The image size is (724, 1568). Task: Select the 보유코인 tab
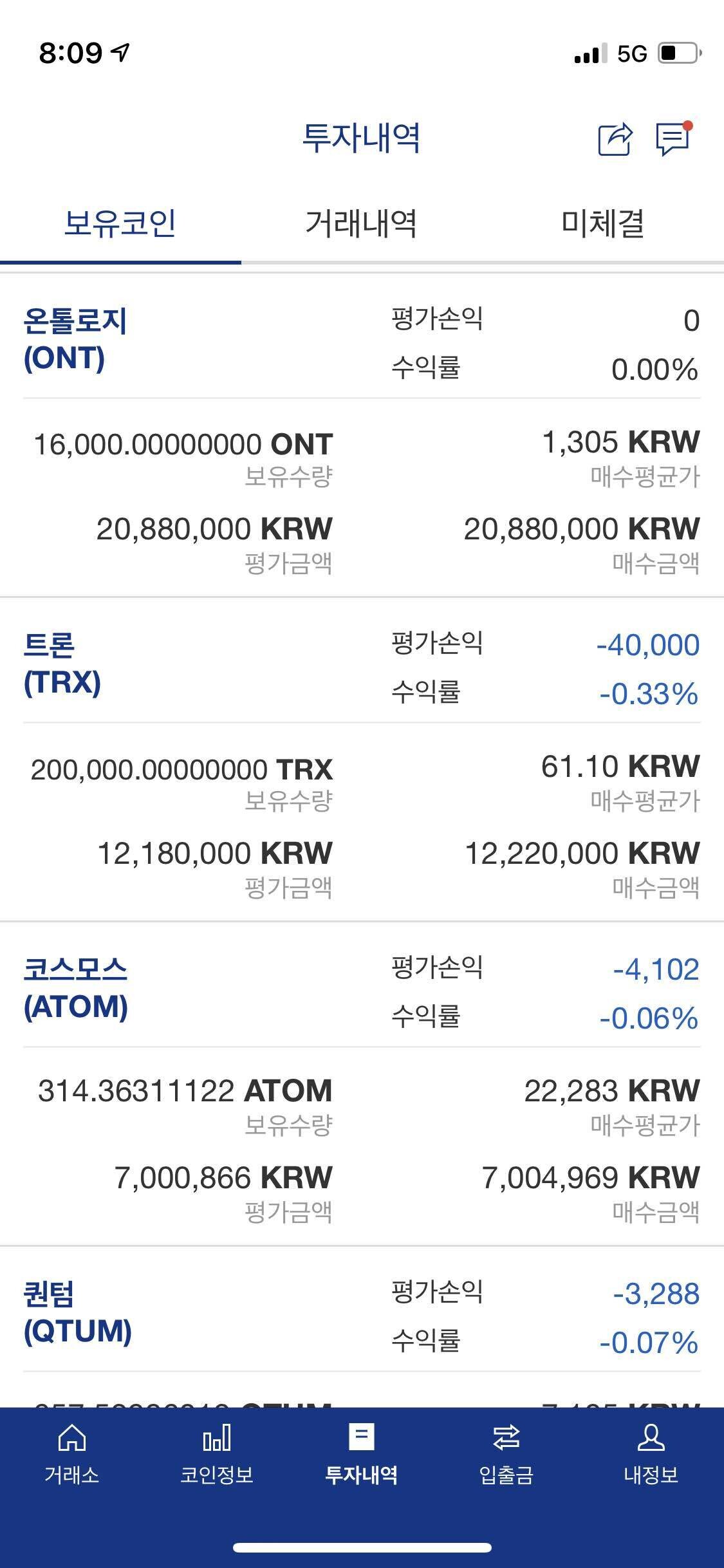120,224
